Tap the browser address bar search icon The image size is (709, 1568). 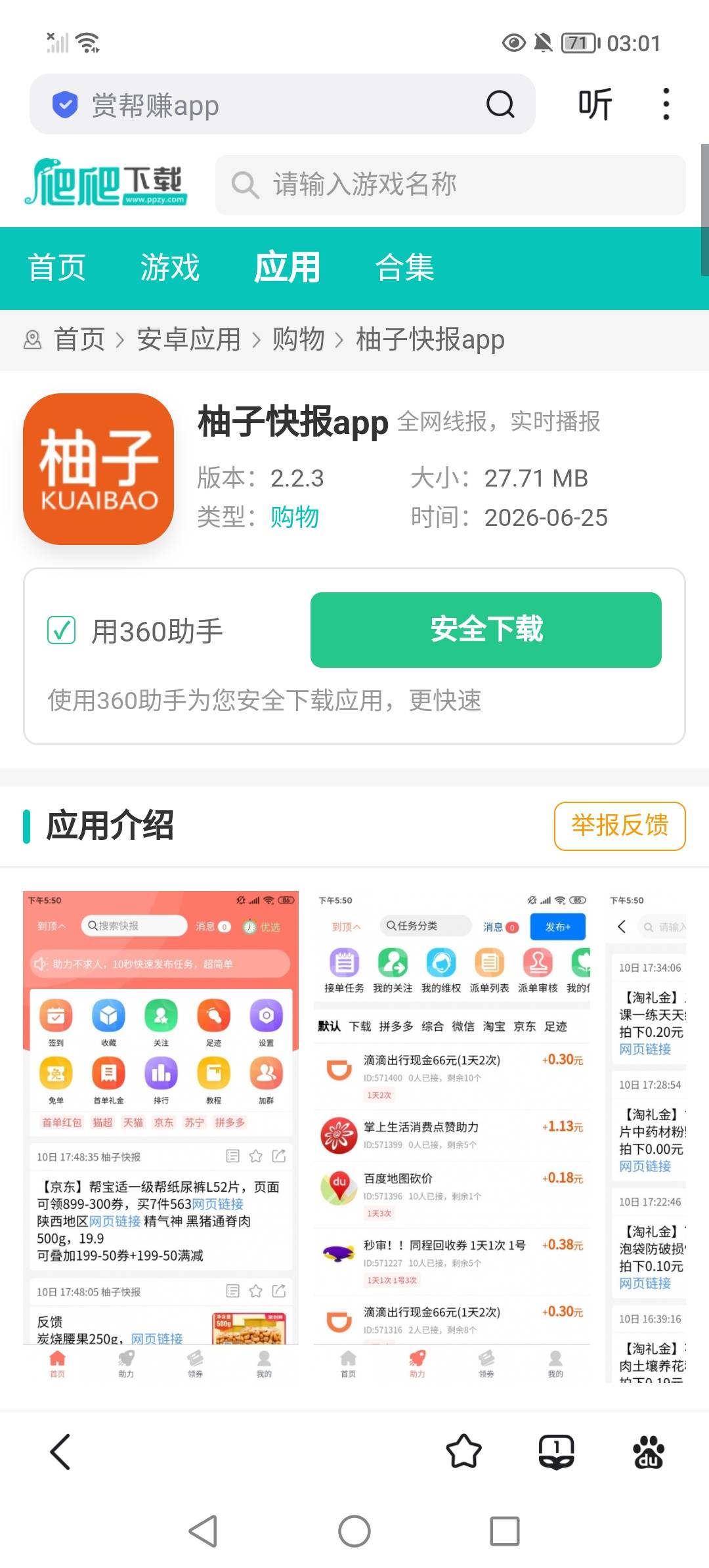500,104
